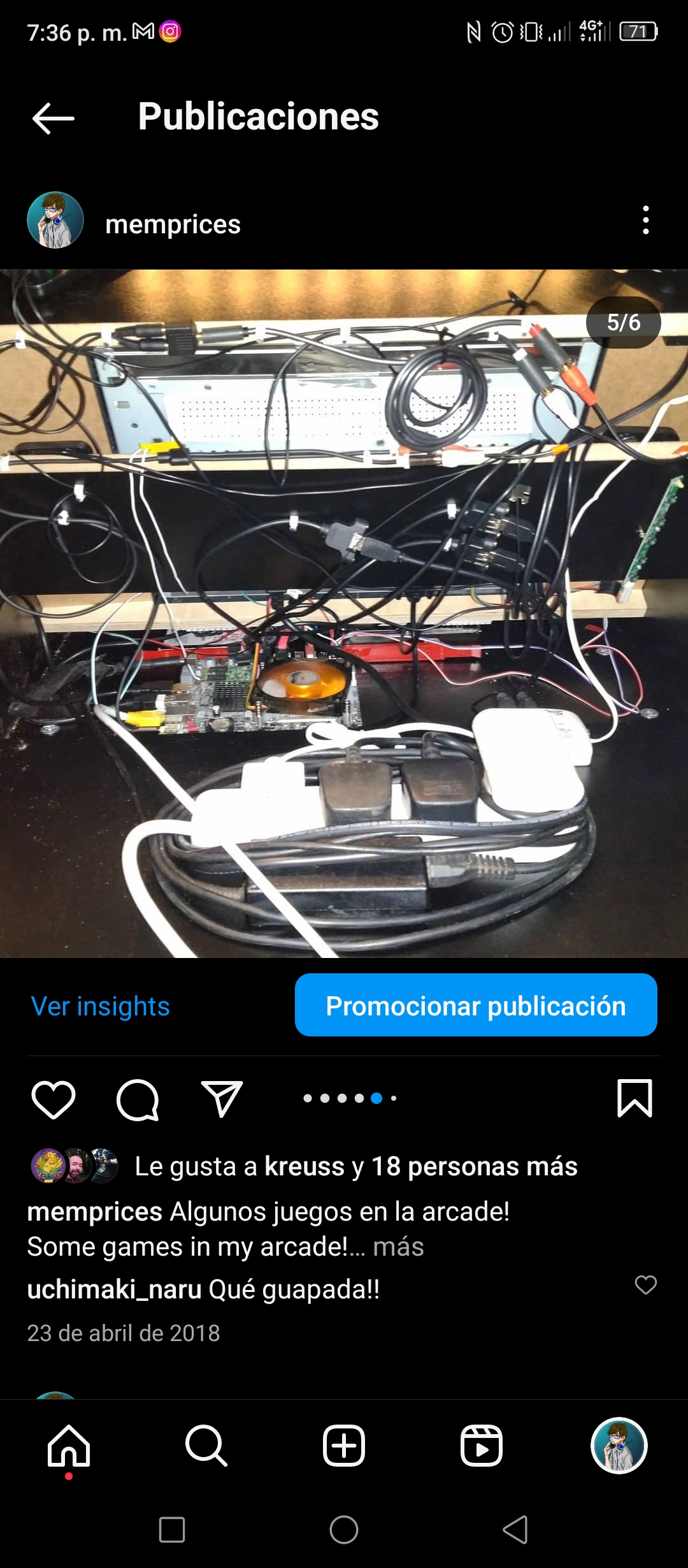
Task: Open the Search tab
Action: pyautogui.click(x=206, y=1446)
